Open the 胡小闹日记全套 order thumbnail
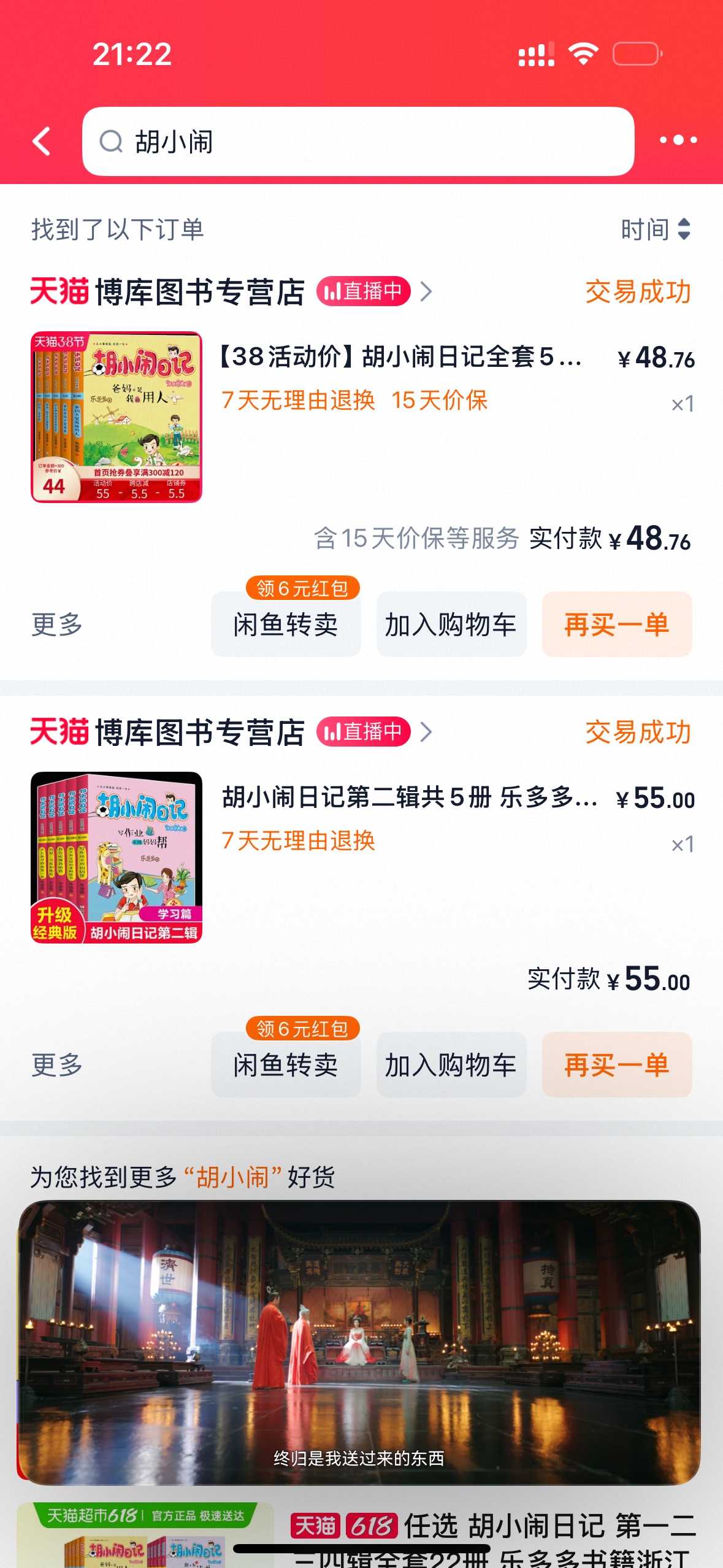Viewport: 723px width, 1568px height. (x=117, y=417)
